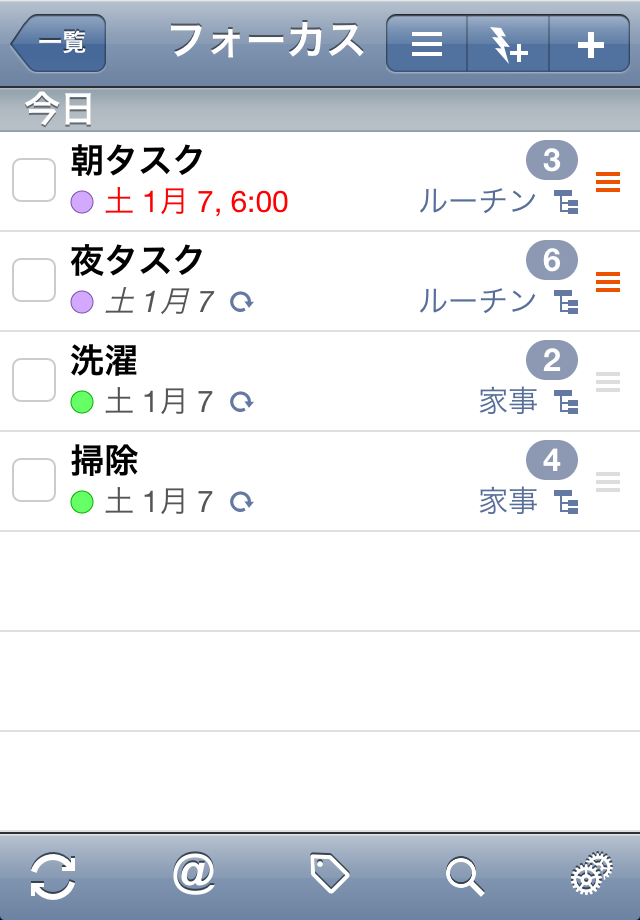Viewport: 640px width, 920px height.
Task: Show the 6 subtasks of 夜タスク
Action: [551, 260]
